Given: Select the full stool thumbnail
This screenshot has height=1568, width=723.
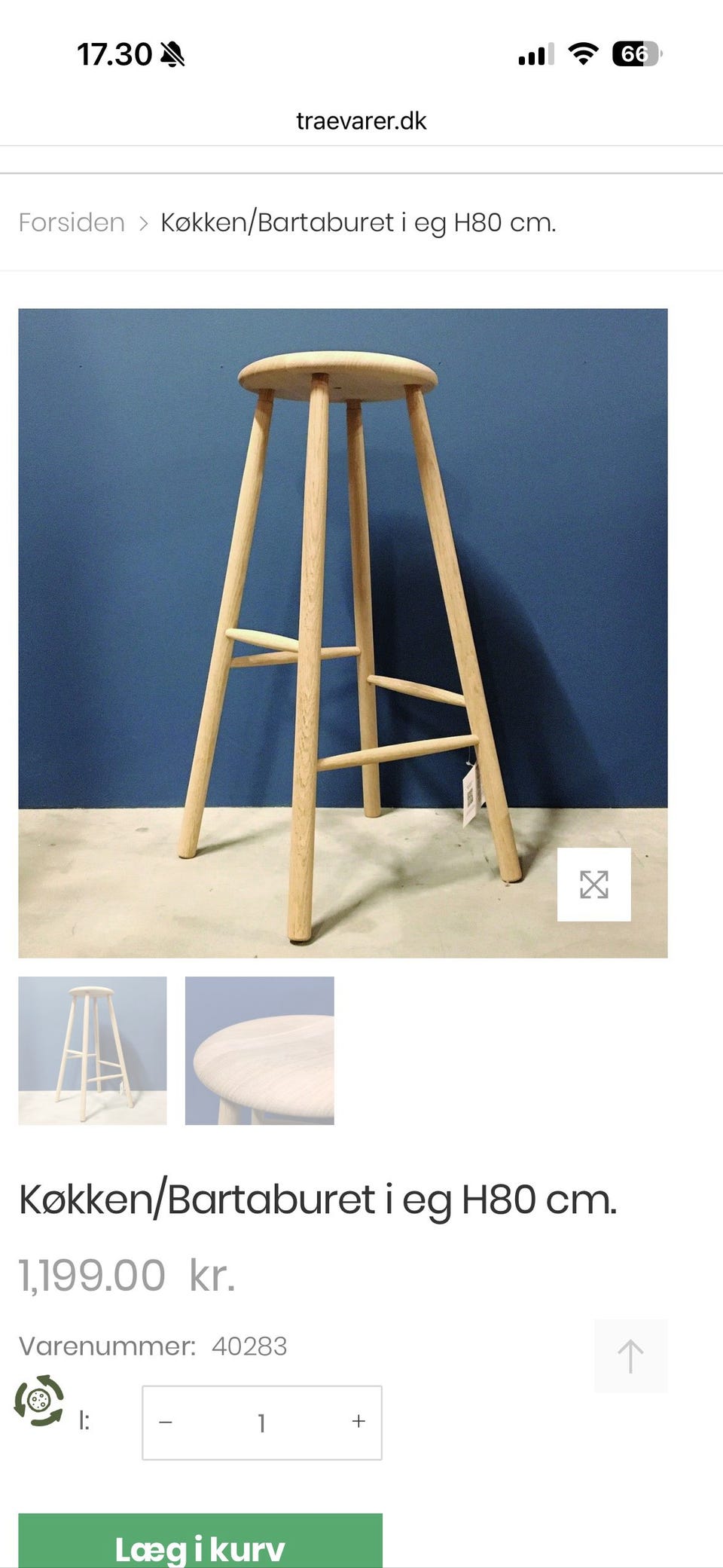Looking at the screenshot, I should 93,1050.
